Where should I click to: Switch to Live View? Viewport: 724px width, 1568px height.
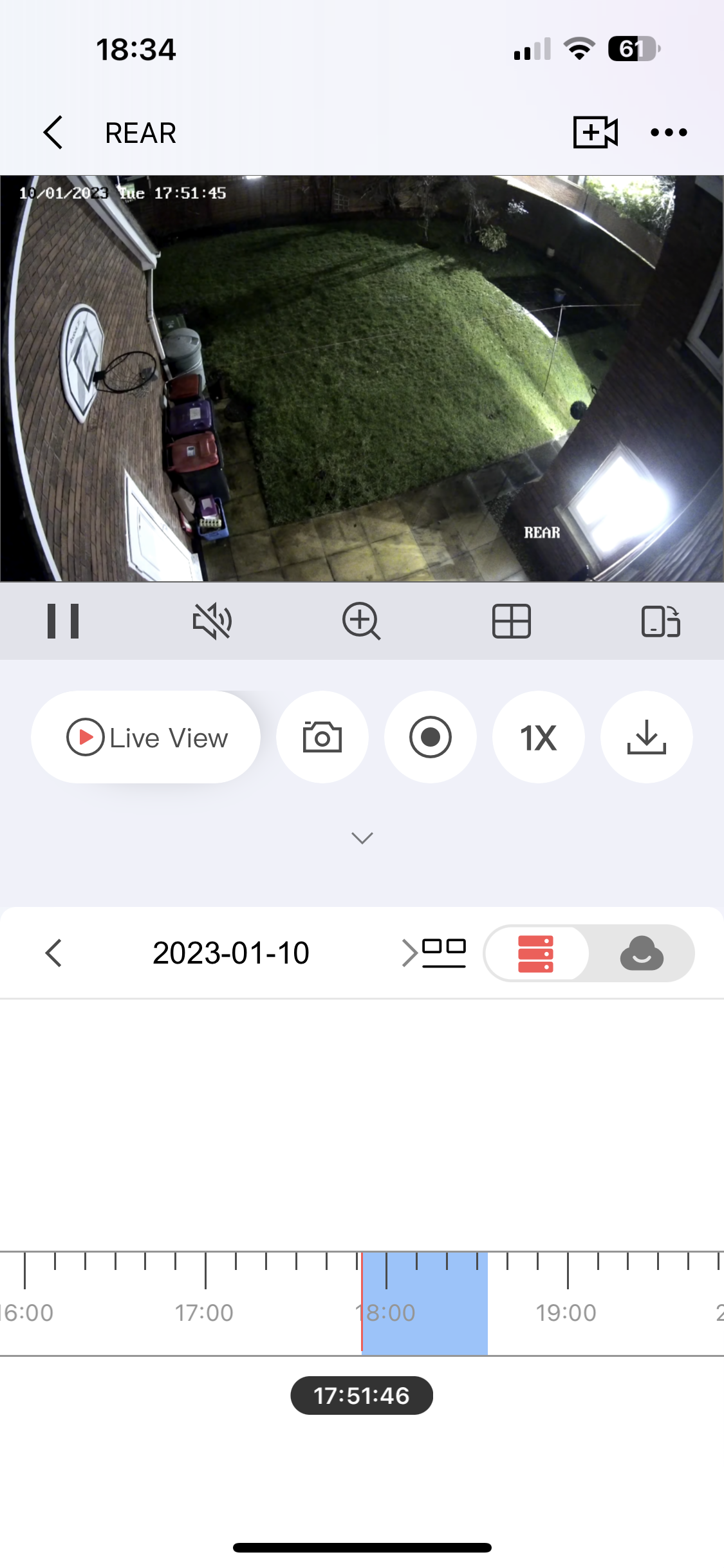[x=146, y=738]
